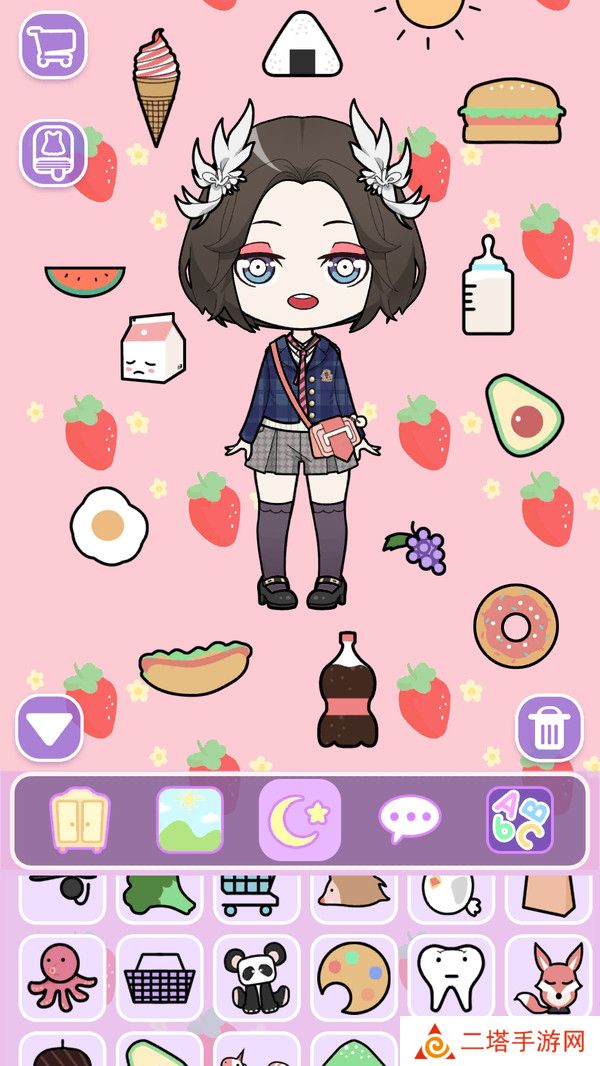The height and width of the screenshot is (1066, 600).
Task: Open the shopping cart store
Action: coord(53,45)
